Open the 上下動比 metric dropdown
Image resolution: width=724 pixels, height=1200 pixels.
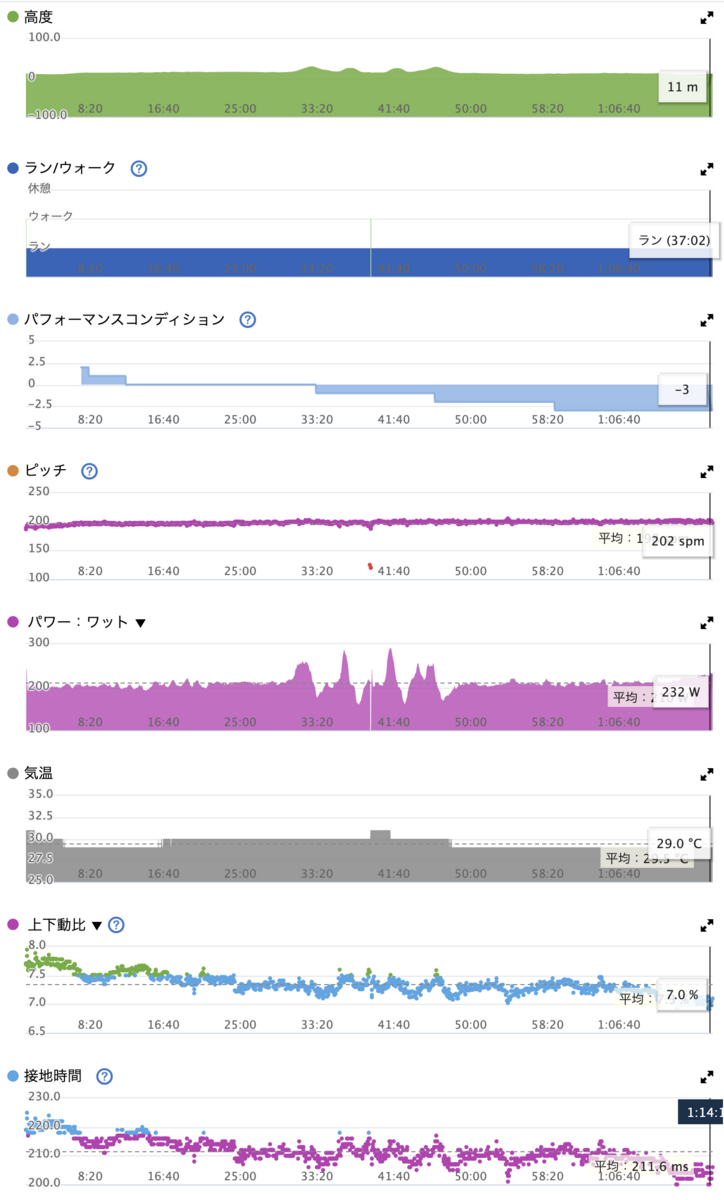[x=97, y=925]
